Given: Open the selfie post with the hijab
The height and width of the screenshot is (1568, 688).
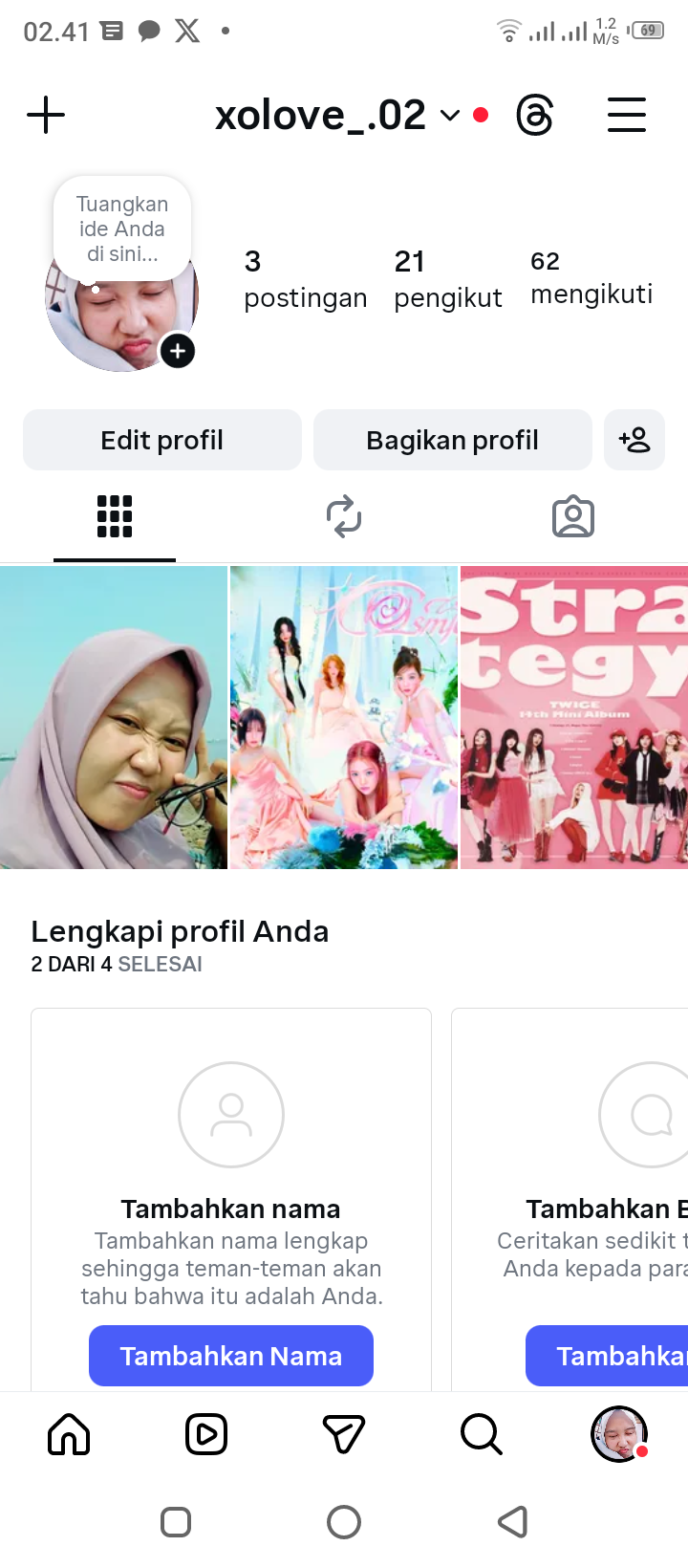Looking at the screenshot, I should pos(114,717).
